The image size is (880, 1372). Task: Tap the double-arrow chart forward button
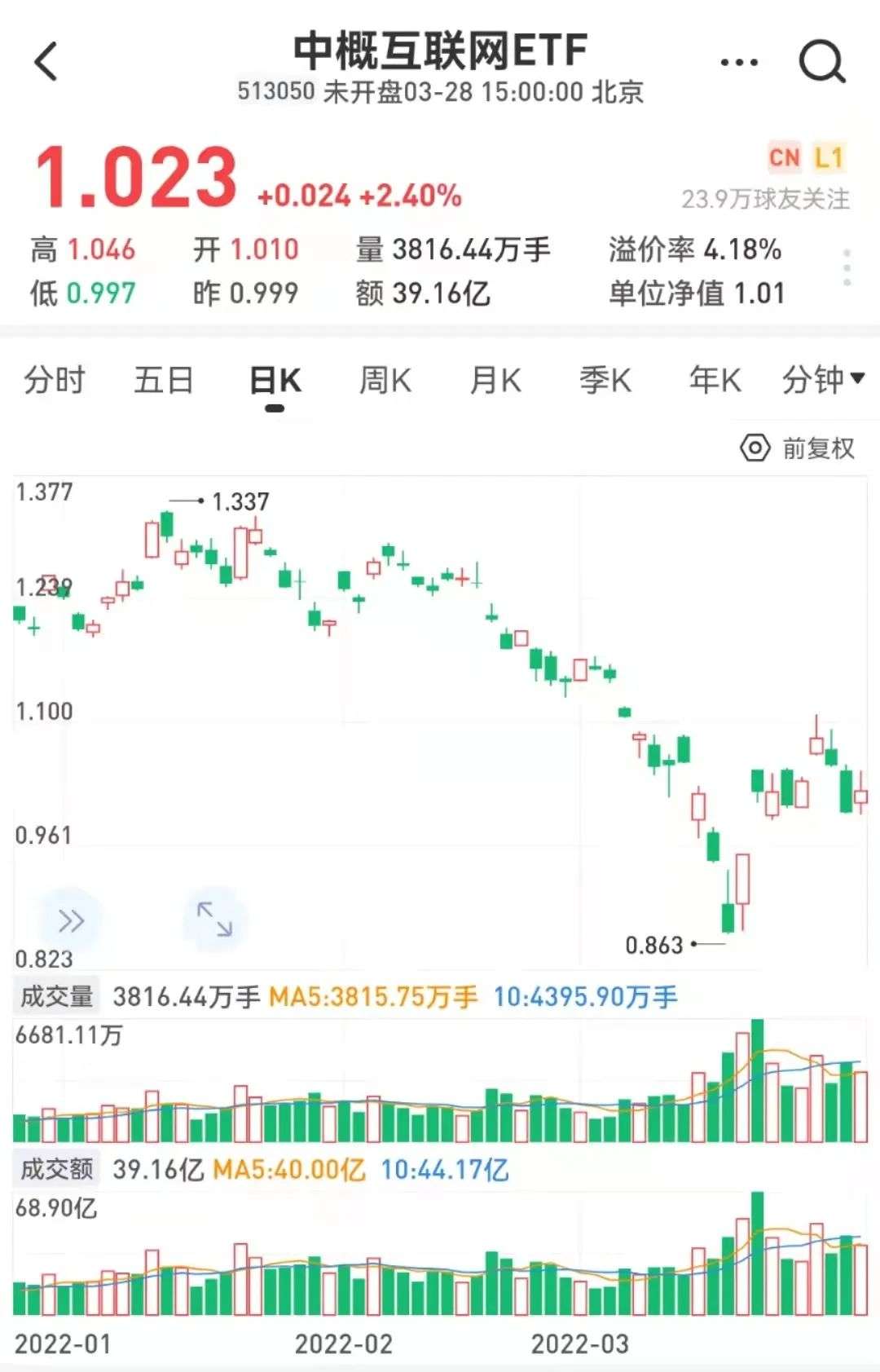click(71, 920)
